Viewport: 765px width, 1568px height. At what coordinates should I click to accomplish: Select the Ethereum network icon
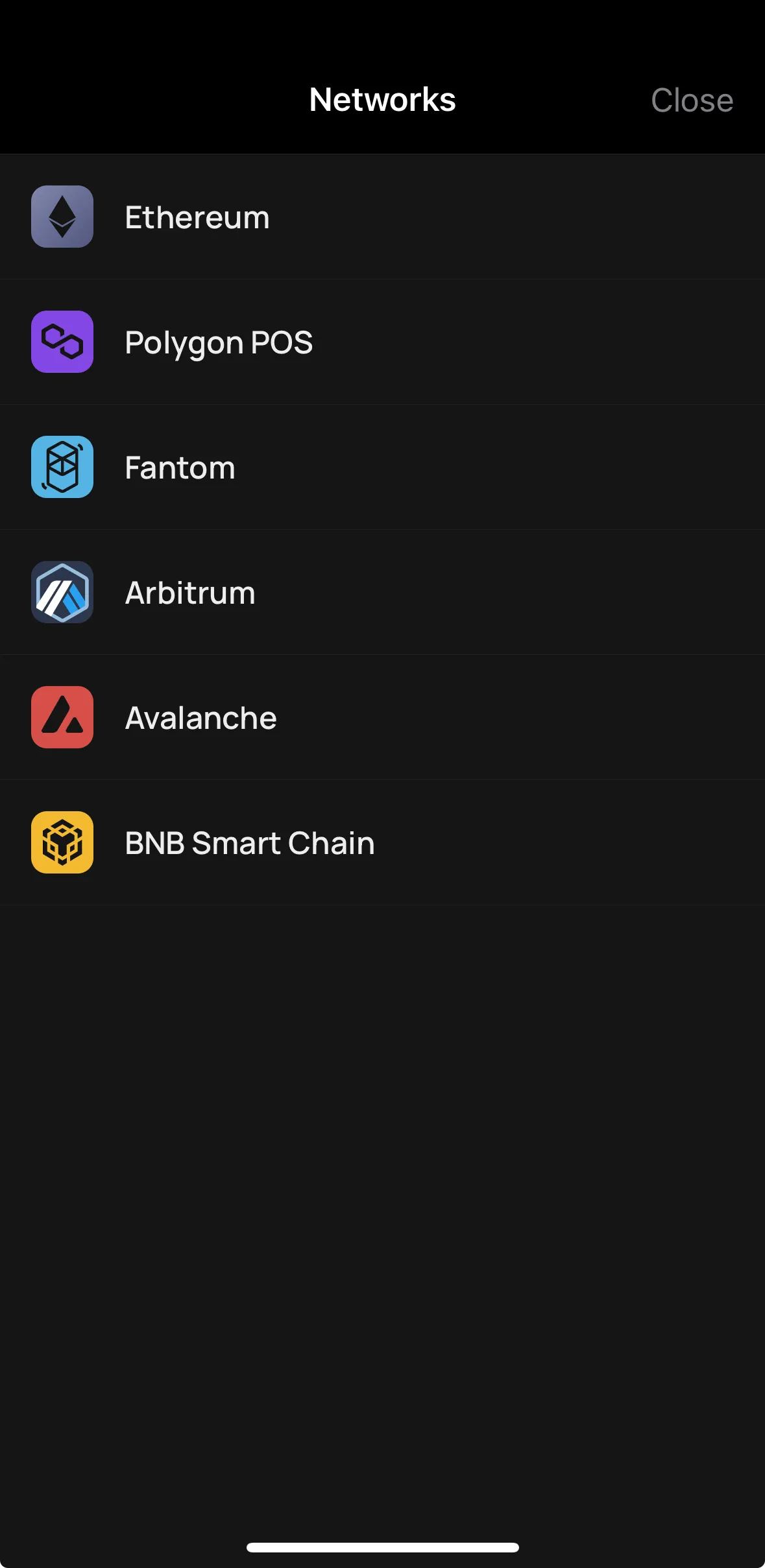tap(62, 217)
